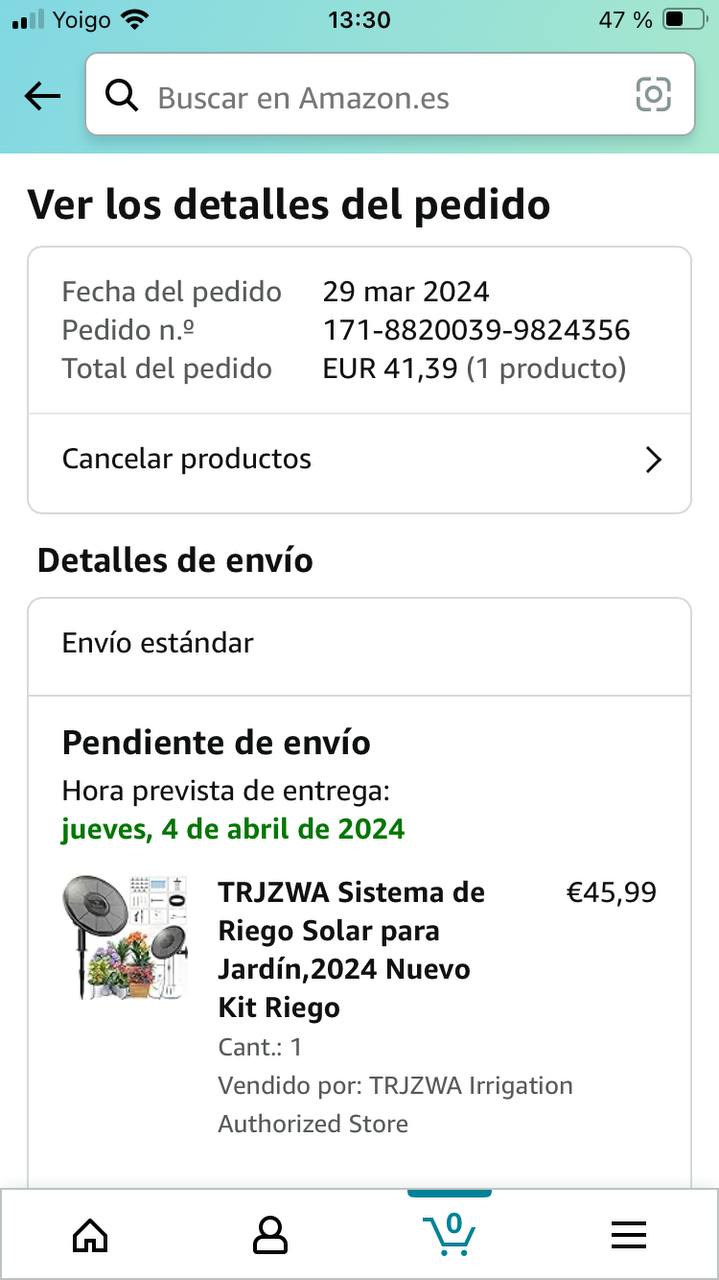The width and height of the screenshot is (719, 1280).
Task: Open the hamburger menu tab
Action: click(629, 1236)
